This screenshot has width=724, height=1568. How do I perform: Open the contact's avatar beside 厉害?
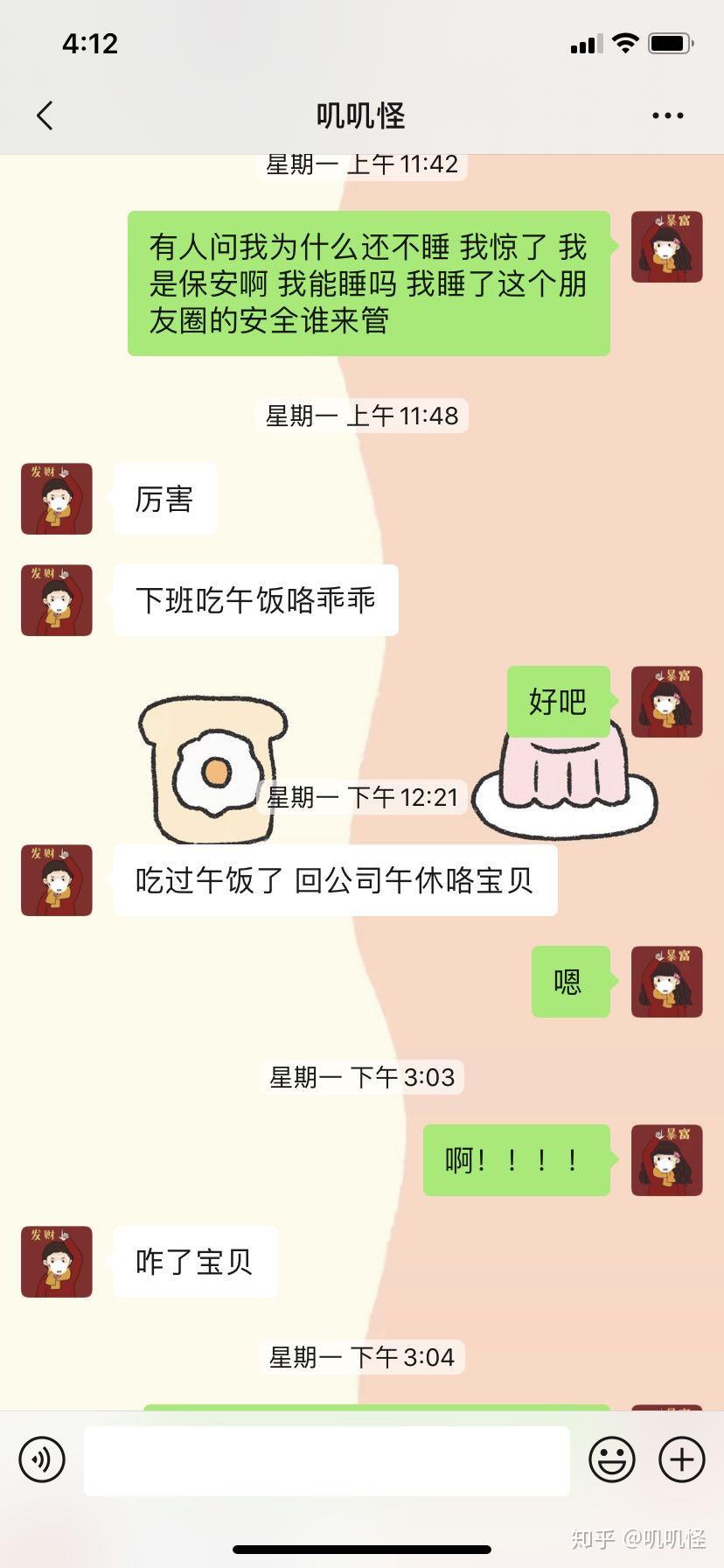tap(57, 499)
